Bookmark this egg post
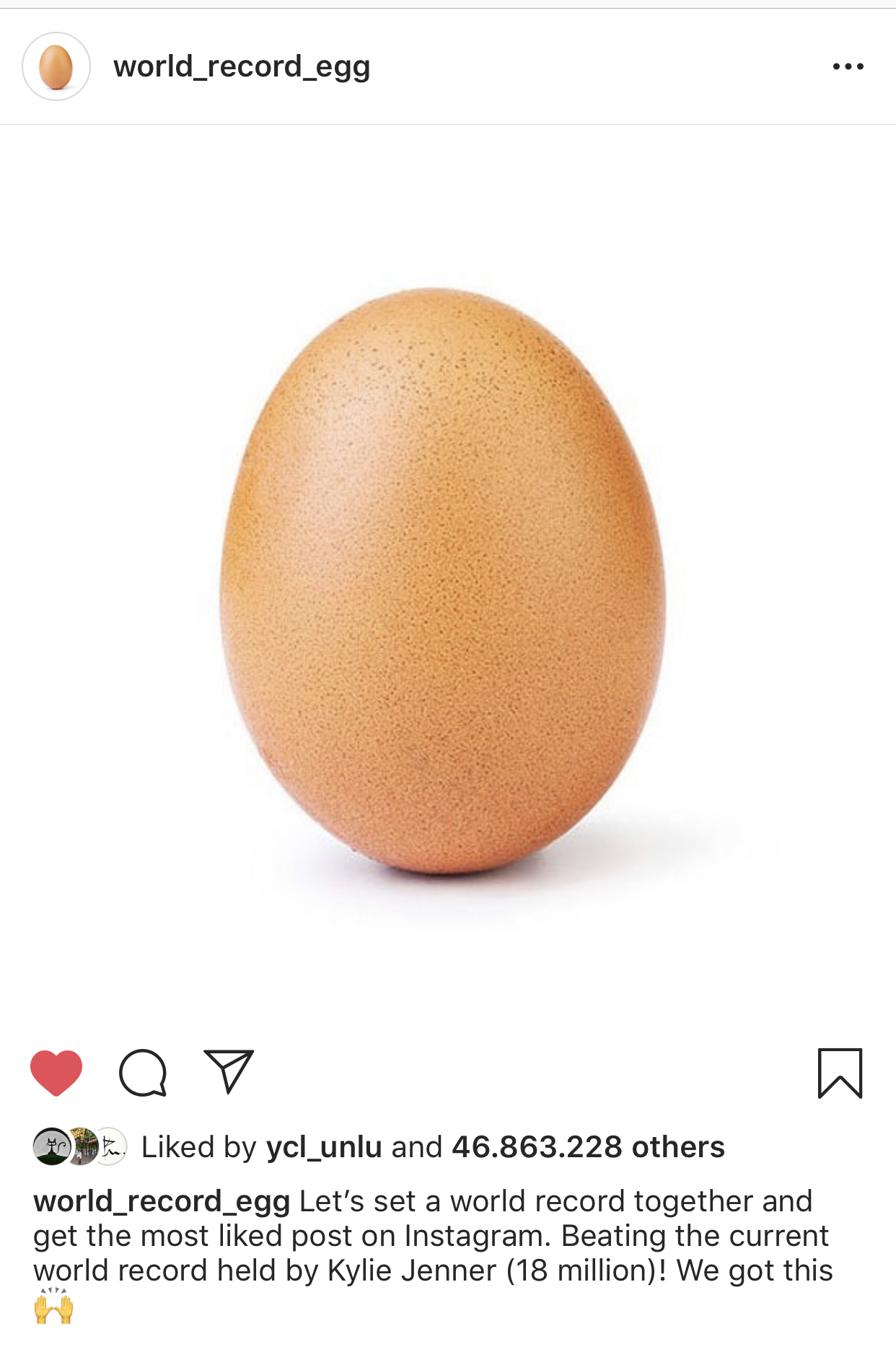 (840, 1073)
